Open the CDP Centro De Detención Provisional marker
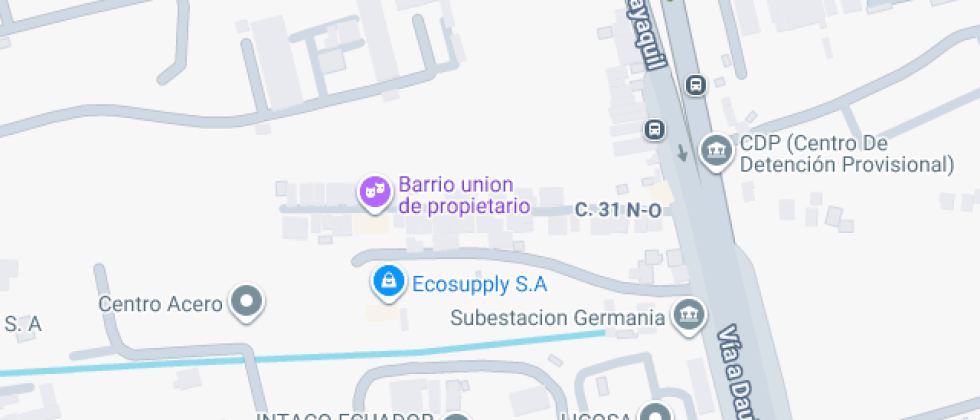 [715, 151]
